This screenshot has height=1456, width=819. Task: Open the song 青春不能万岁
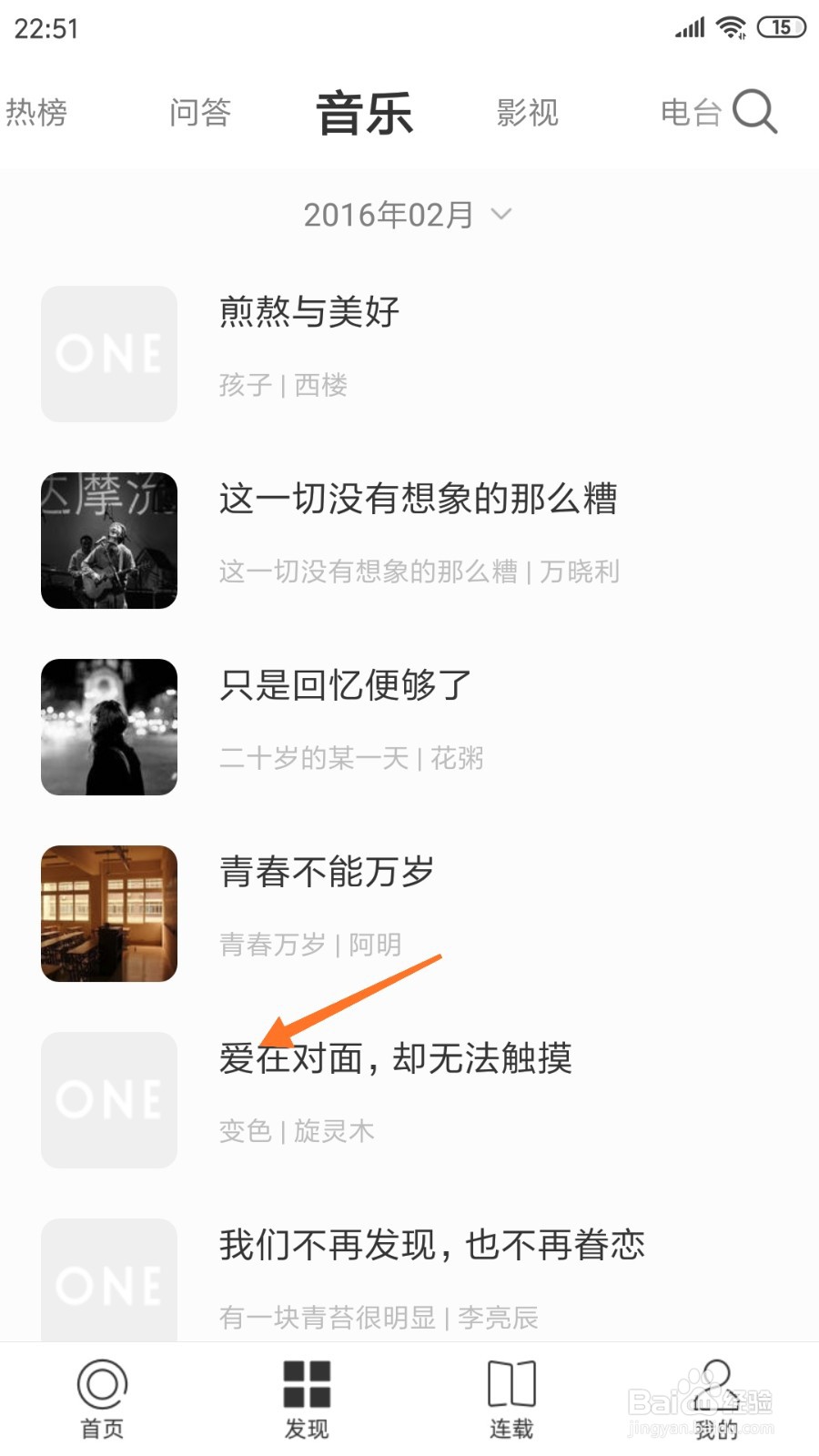[326, 872]
